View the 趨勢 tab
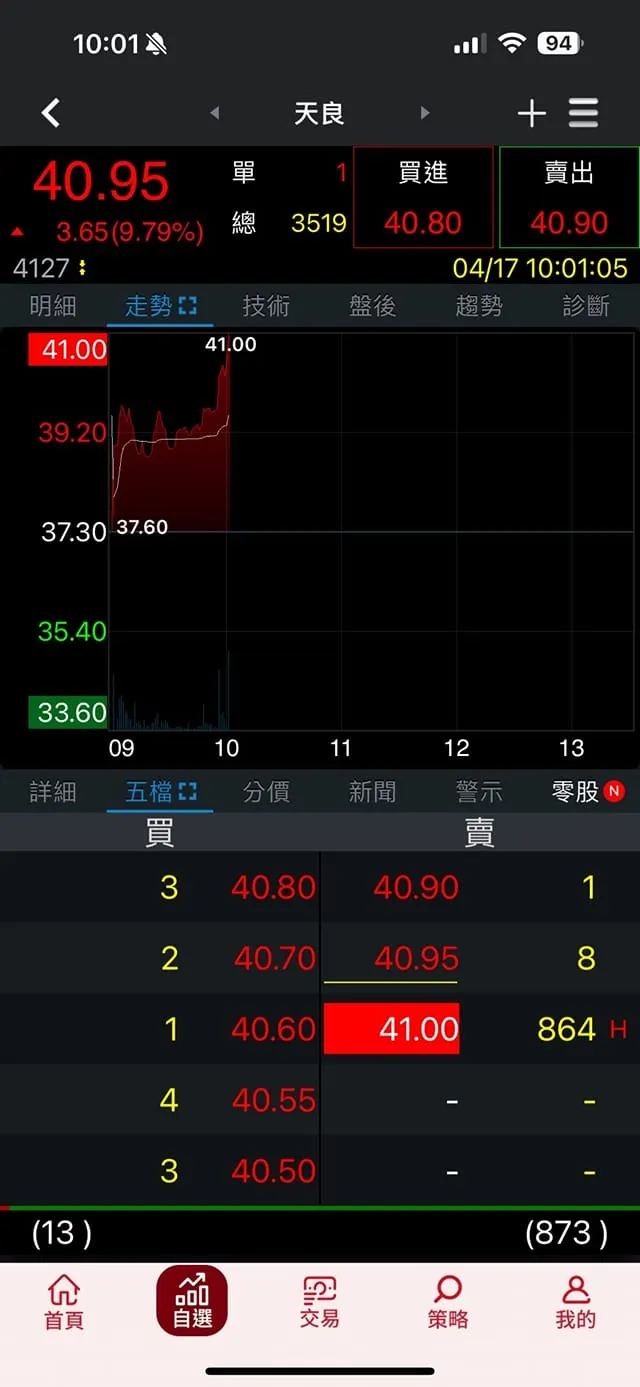This screenshot has height=1387, width=640. coord(479,306)
